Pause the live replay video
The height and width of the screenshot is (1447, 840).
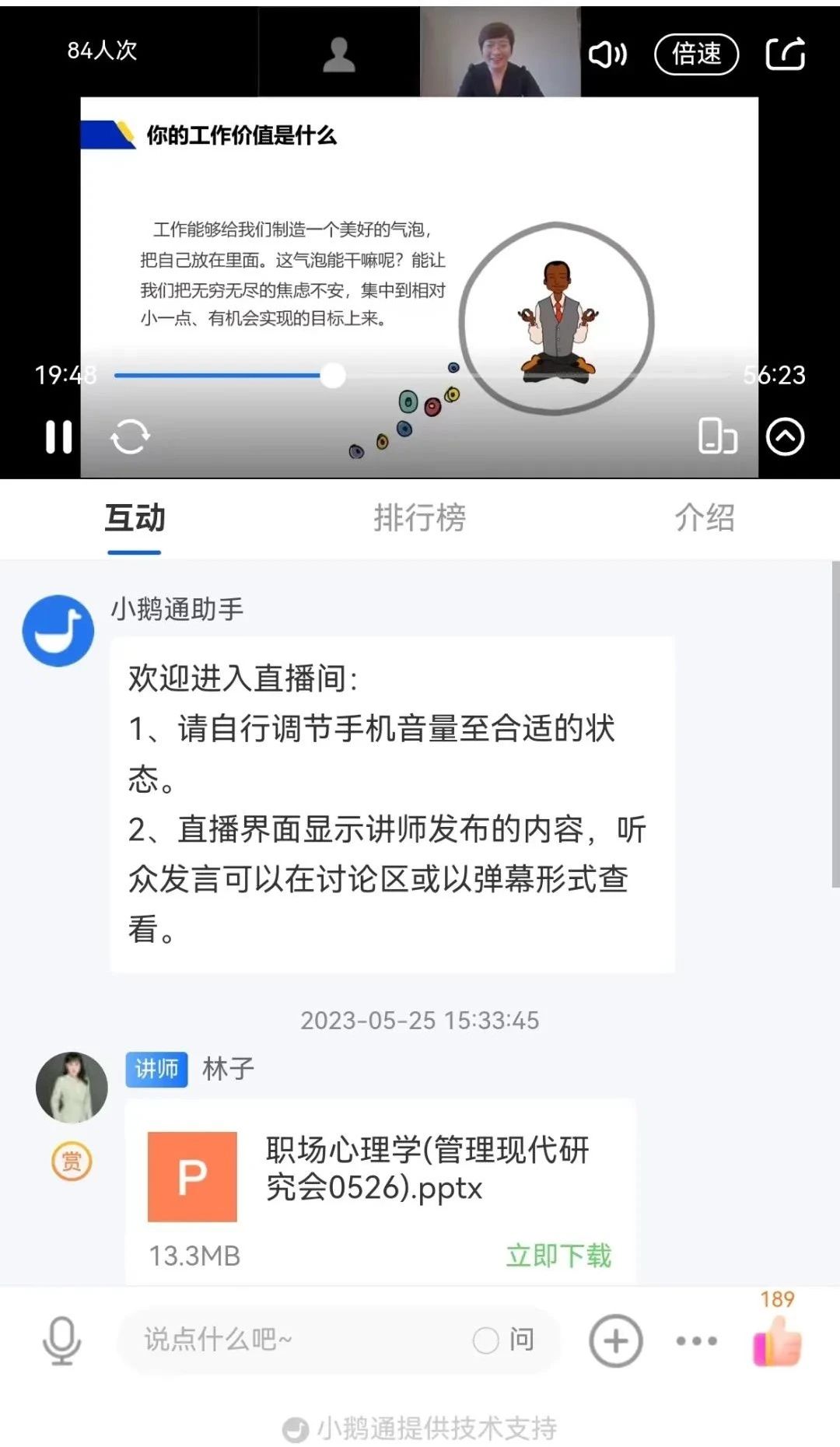58,436
